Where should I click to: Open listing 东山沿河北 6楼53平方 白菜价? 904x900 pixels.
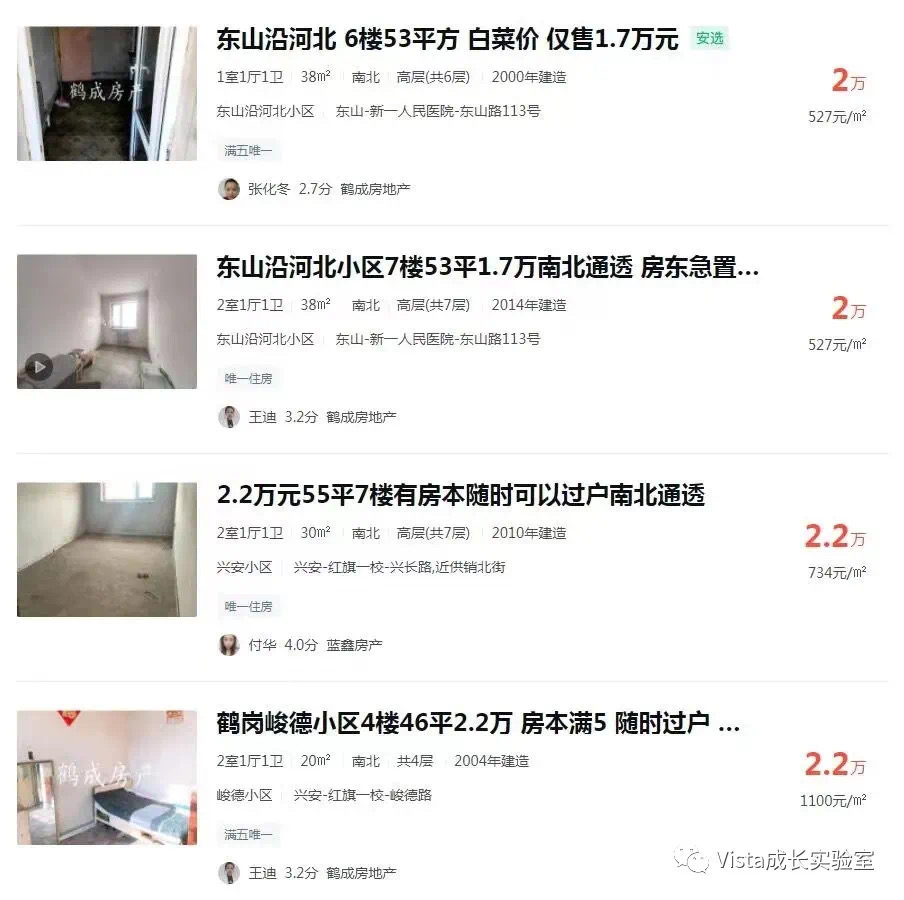point(447,39)
